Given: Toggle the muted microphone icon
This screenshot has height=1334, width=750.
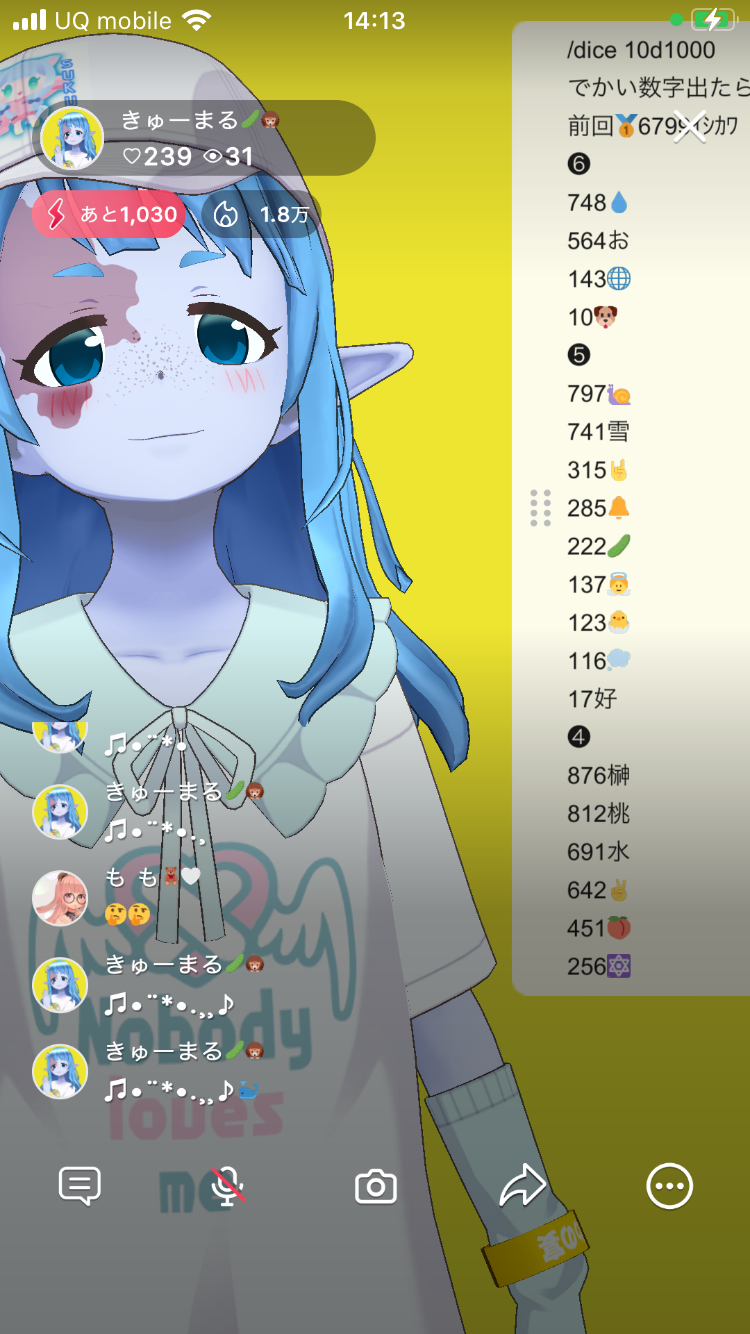Looking at the screenshot, I should click(x=228, y=1186).
